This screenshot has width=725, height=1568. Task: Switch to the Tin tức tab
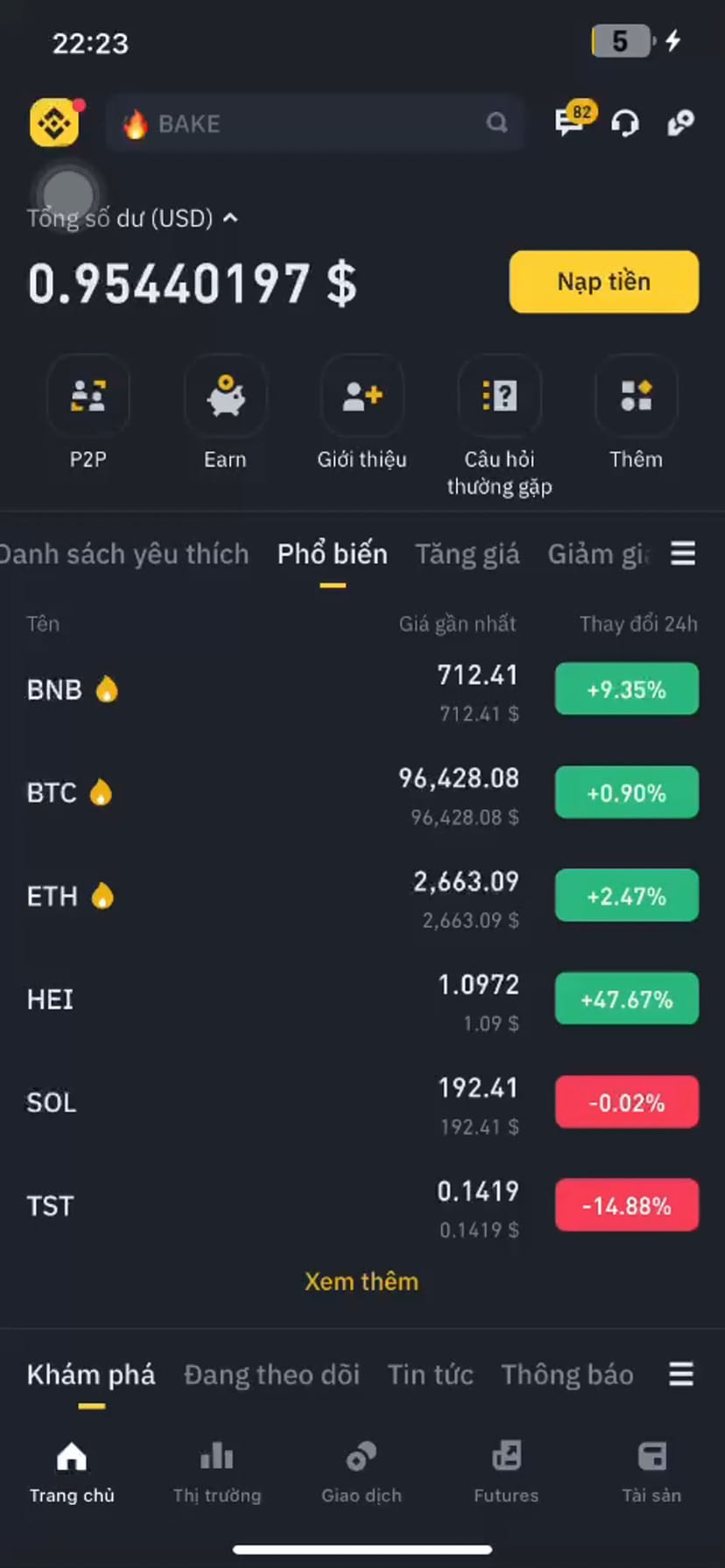click(431, 1375)
